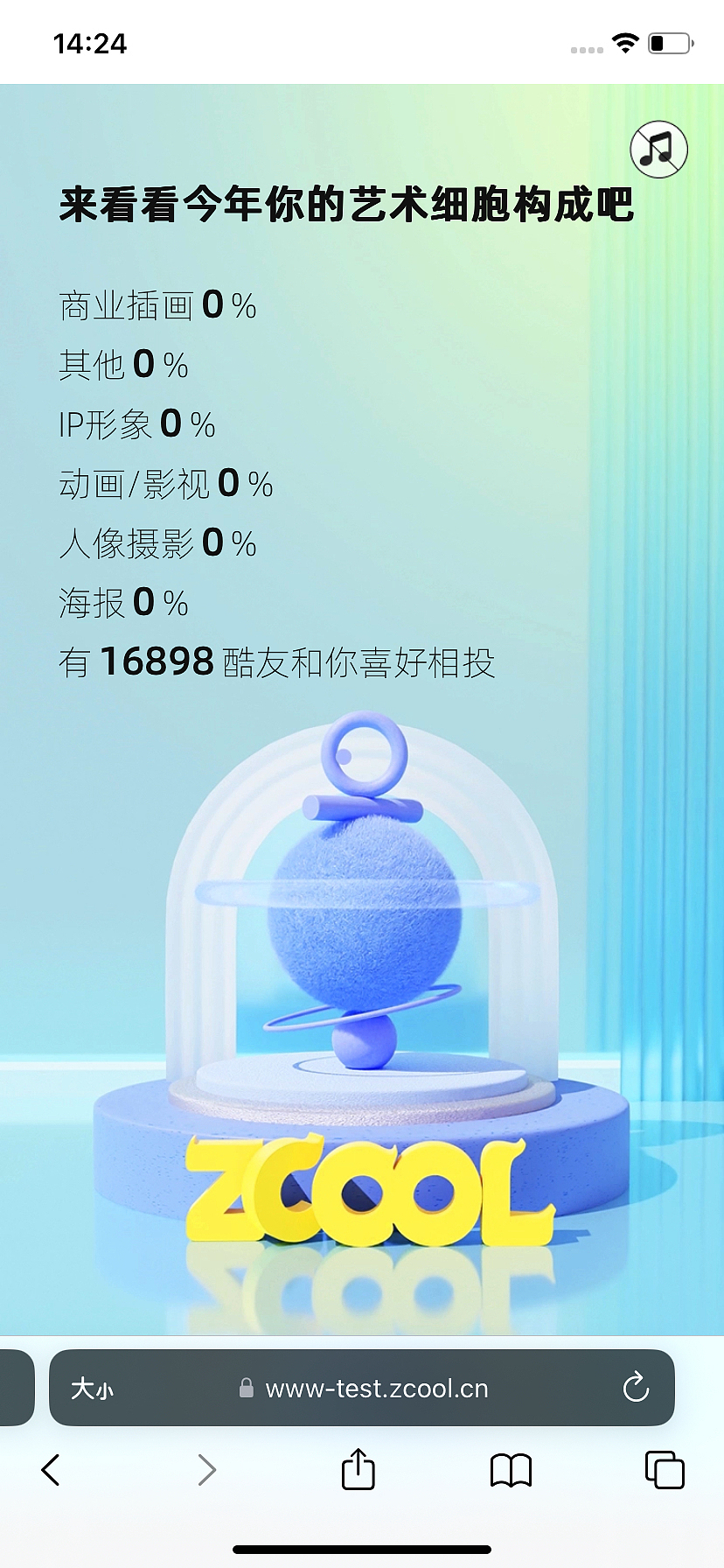Tap the 人像摄影 percentage line
The width and height of the screenshot is (724, 1568).
click(x=156, y=543)
